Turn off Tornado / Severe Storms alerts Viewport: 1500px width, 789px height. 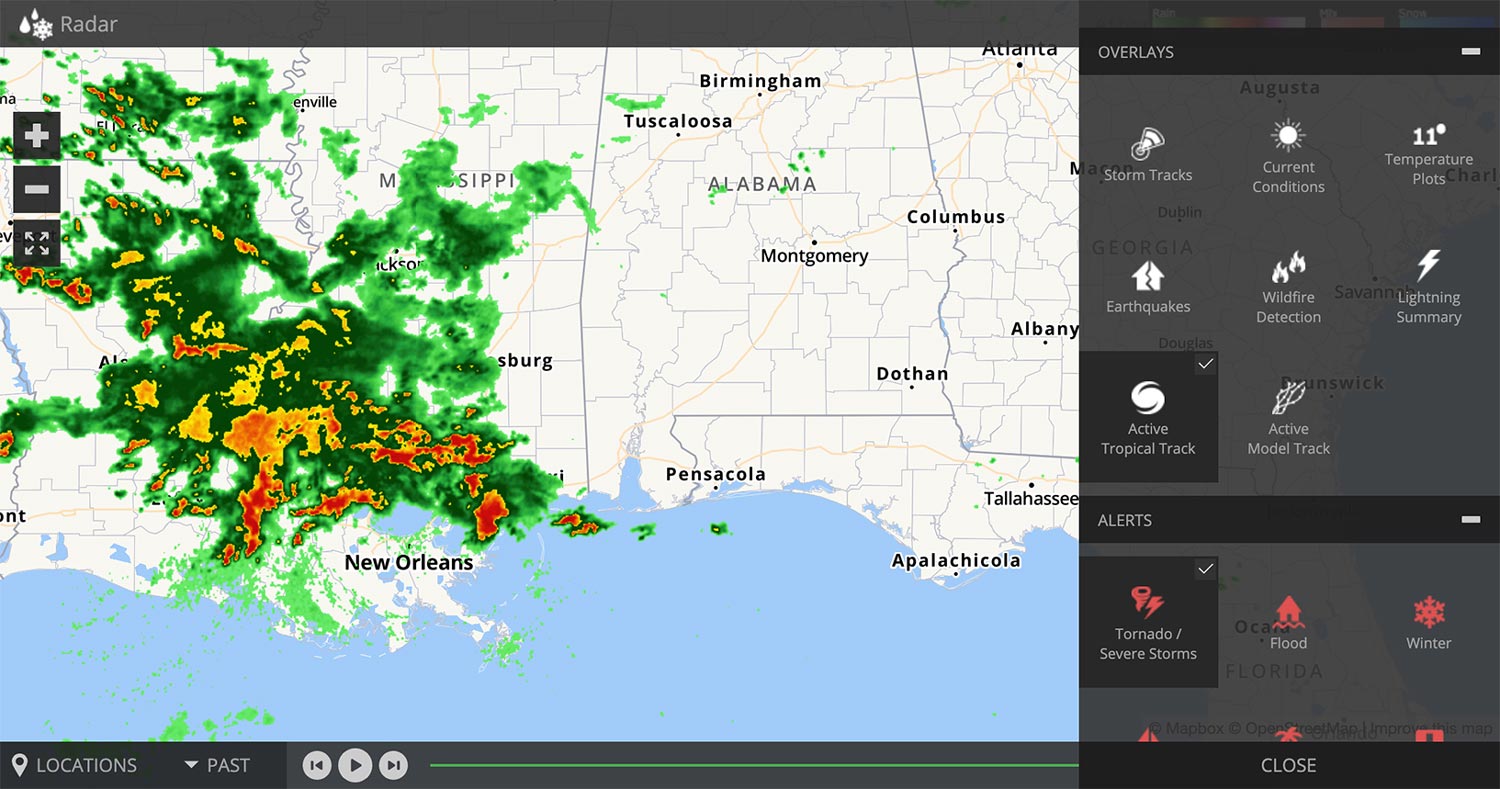tap(1148, 622)
